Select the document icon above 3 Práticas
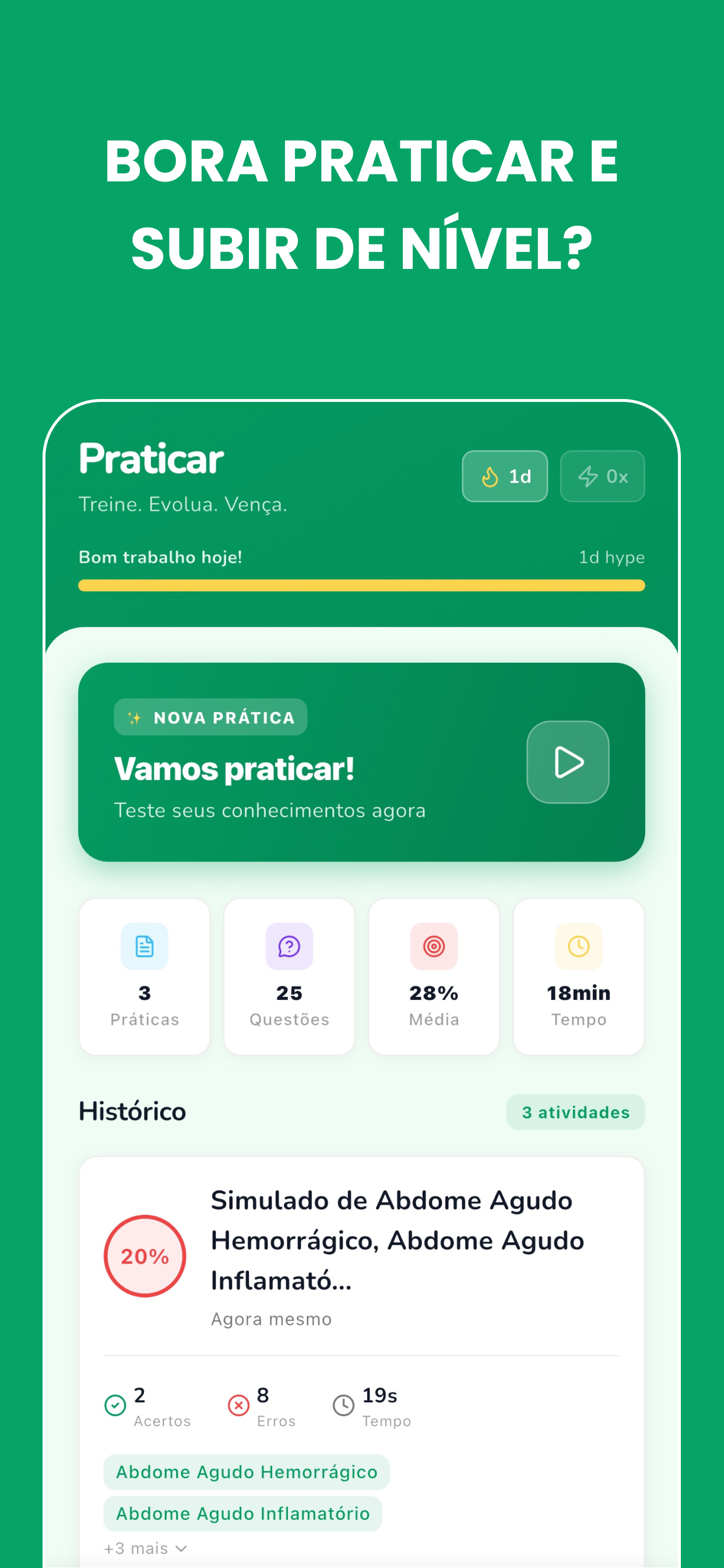 (x=144, y=946)
